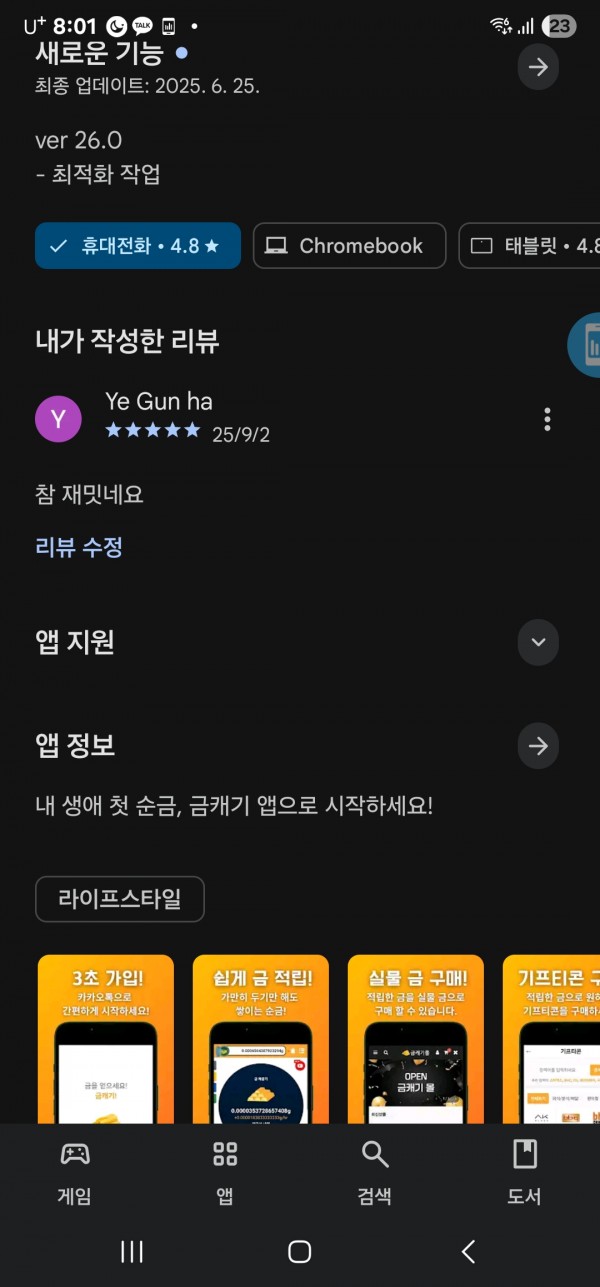The height and width of the screenshot is (1287, 600).
Task: Tap the 라이프스타일 category chip
Action: click(x=120, y=899)
